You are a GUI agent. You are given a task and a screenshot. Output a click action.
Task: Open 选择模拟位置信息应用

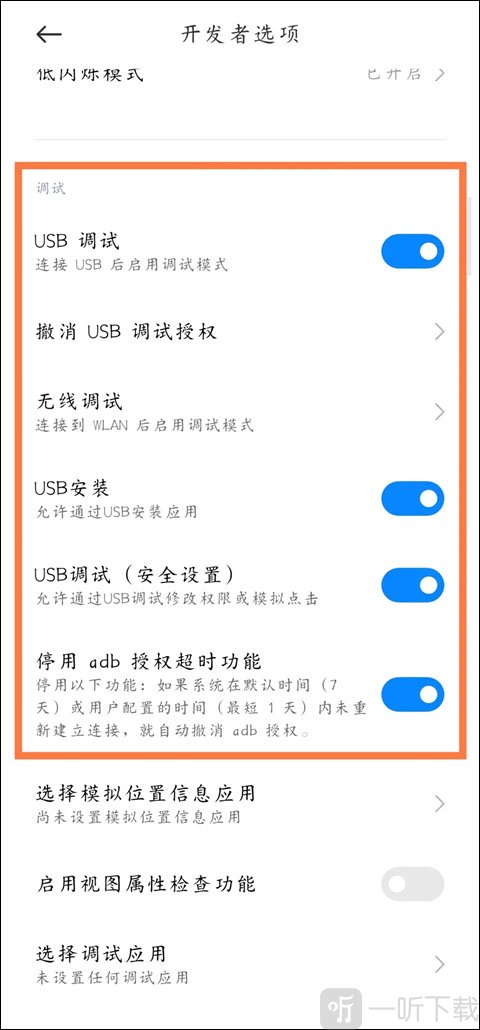pyautogui.click(x=240, y=803)
